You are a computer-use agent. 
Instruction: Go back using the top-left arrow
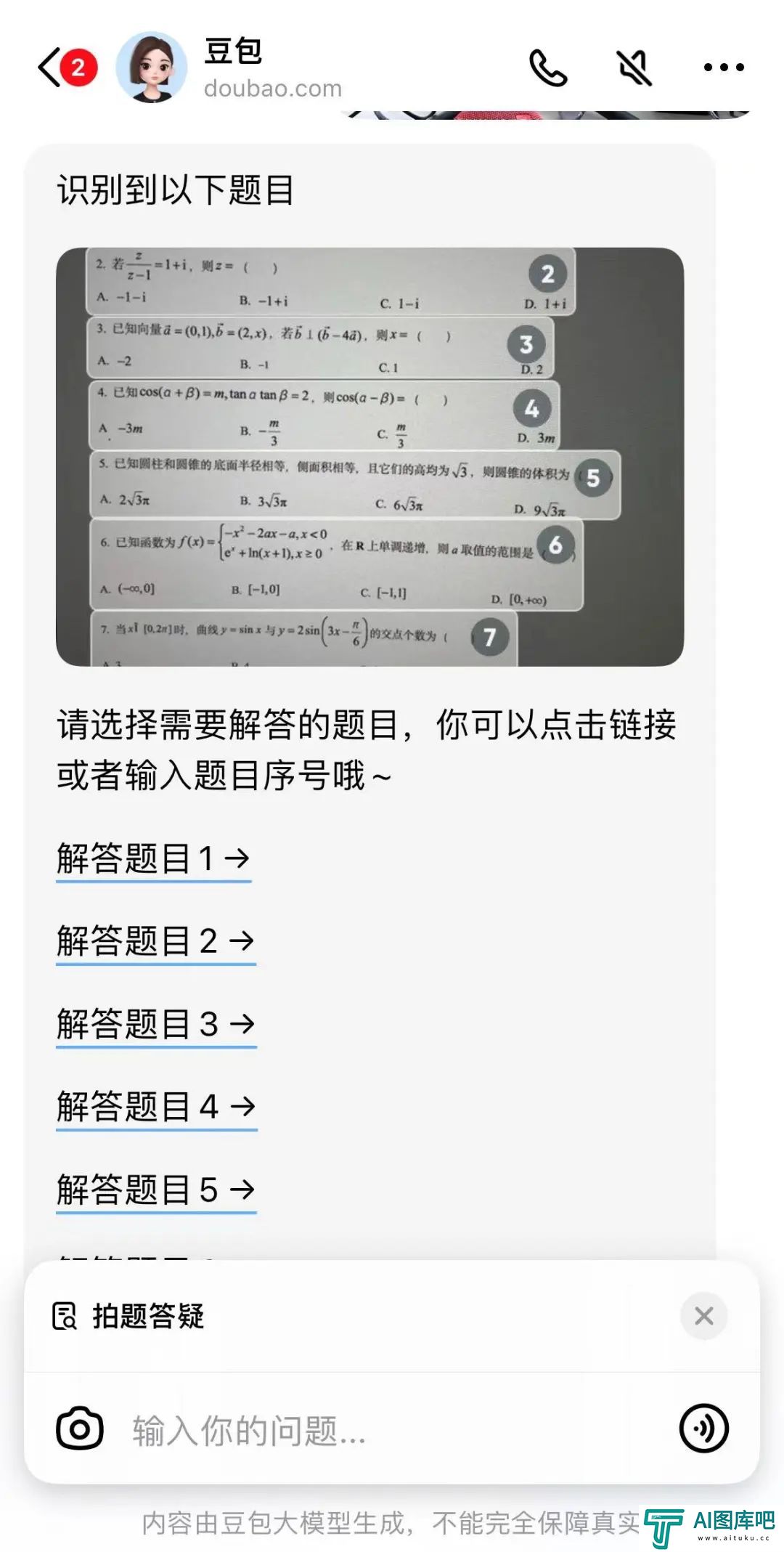click(x=49, y=68)
